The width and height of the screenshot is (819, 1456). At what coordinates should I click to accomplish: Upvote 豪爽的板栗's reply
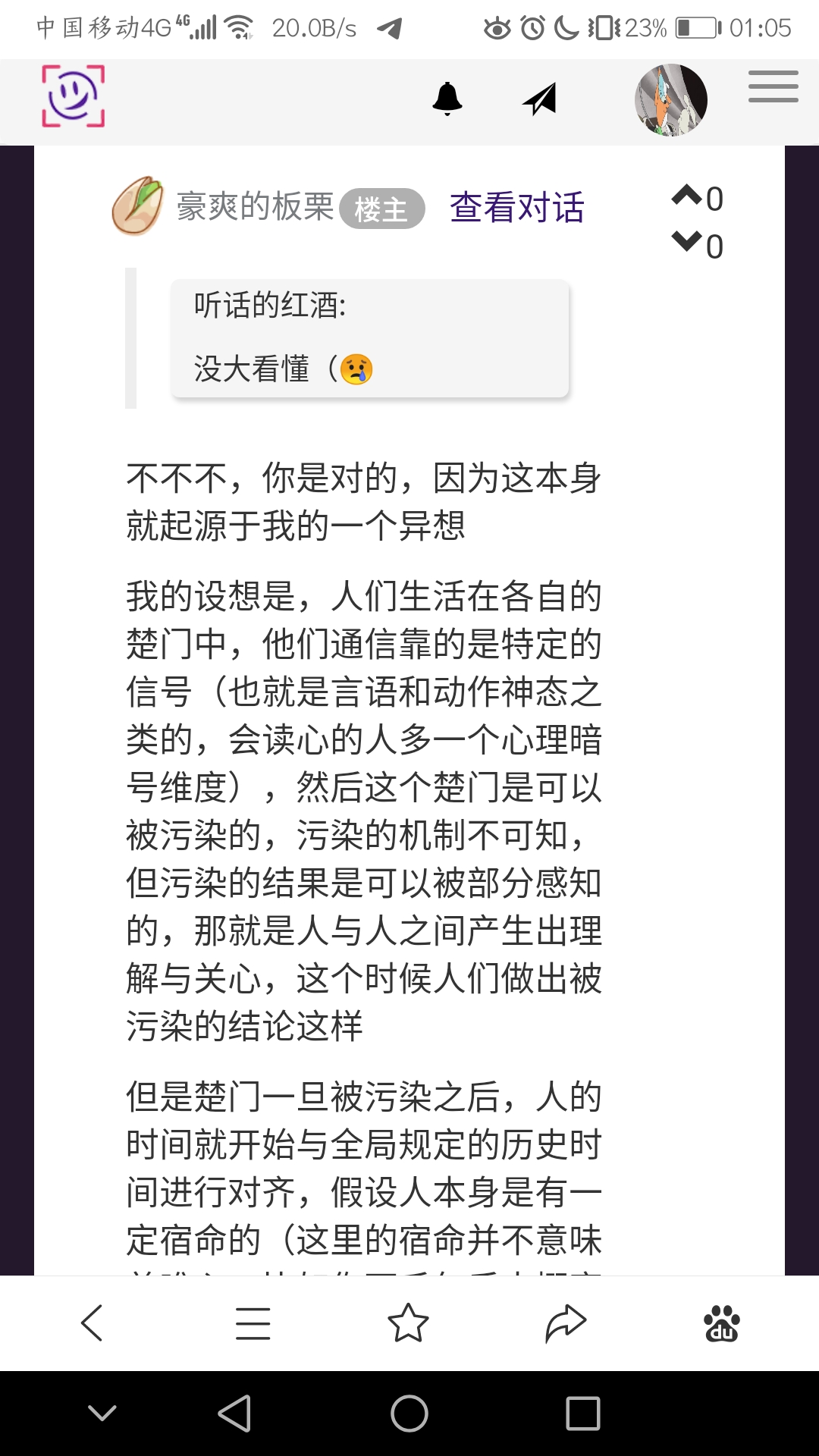click(x=688, y=196)
